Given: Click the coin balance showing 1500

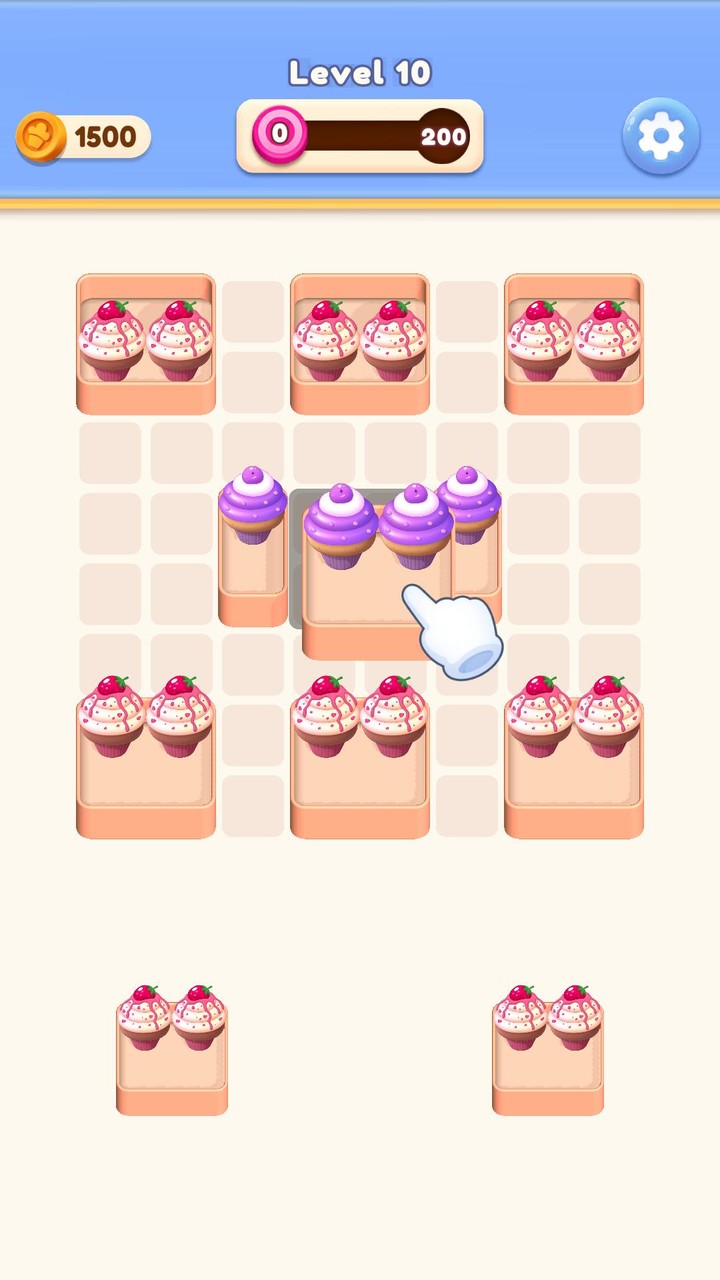Looking at the screenshot, I should pos(105,137).
